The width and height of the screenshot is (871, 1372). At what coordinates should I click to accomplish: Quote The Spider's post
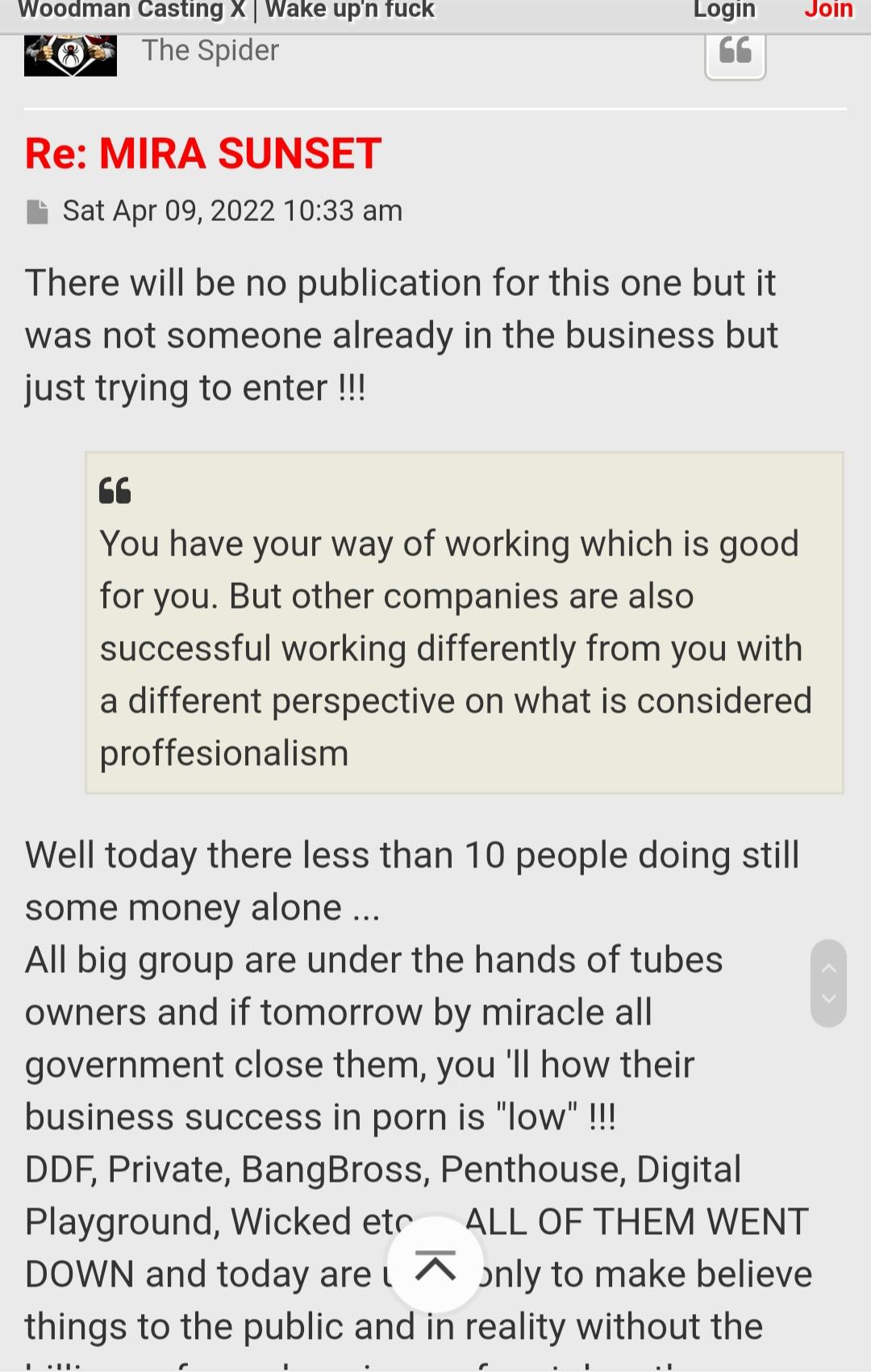(x=735, y=53)
